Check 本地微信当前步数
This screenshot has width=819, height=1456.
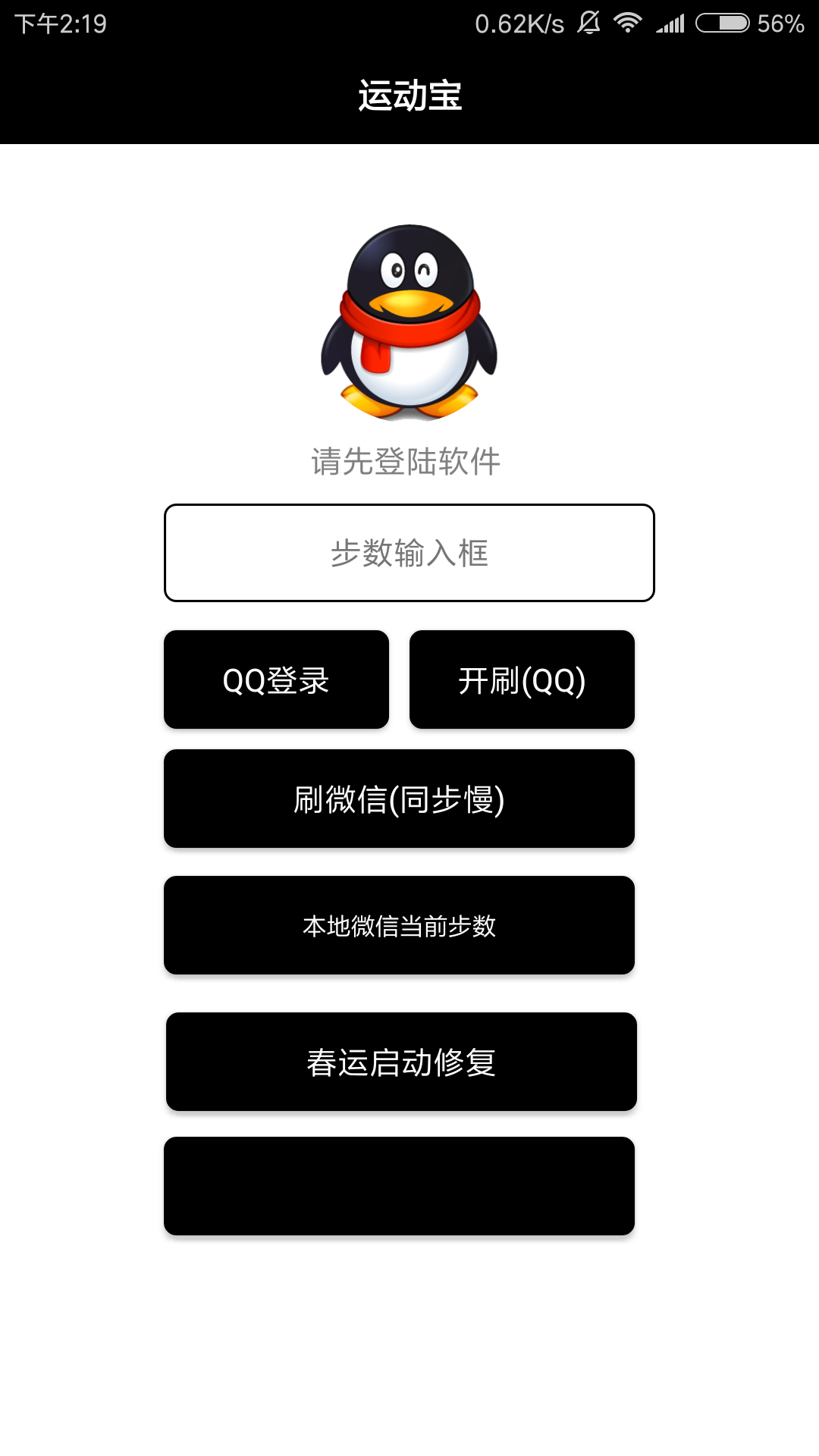(399, 925)
